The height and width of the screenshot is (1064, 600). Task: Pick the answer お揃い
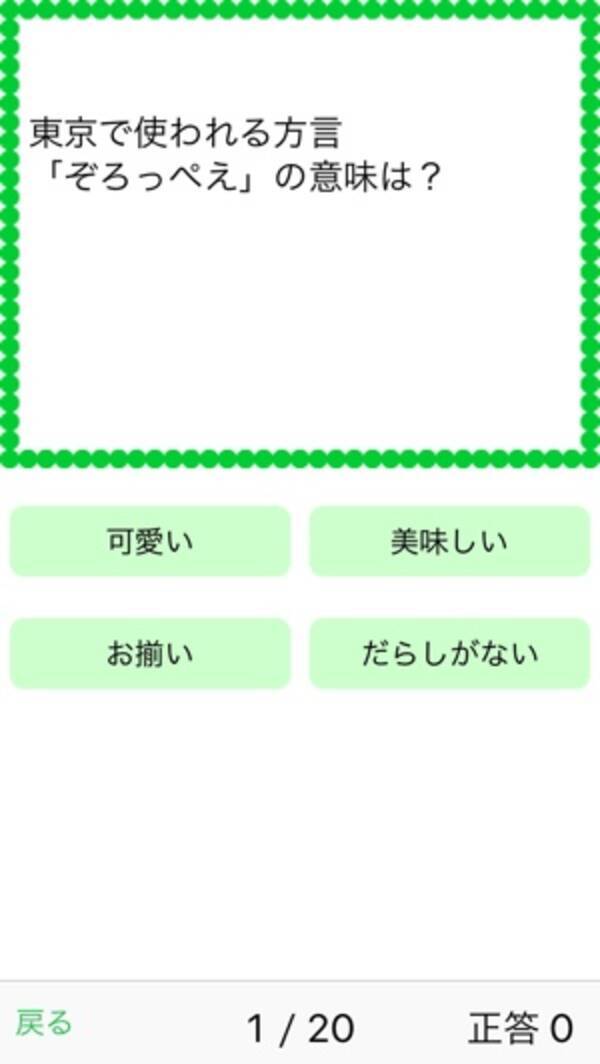click(150, 653)
